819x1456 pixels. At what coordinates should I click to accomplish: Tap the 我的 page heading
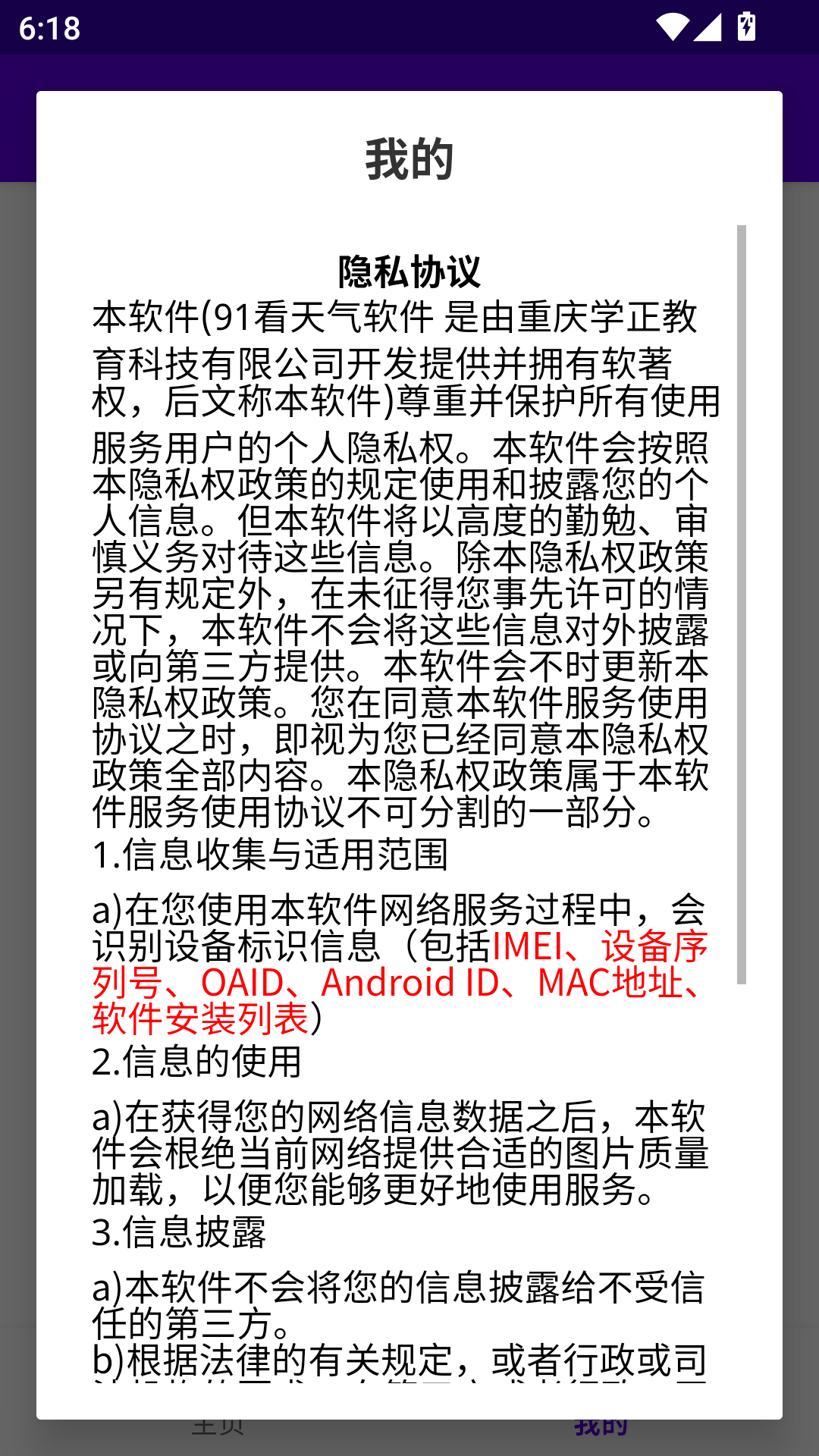pyautogui.click(x=409, y=158)
